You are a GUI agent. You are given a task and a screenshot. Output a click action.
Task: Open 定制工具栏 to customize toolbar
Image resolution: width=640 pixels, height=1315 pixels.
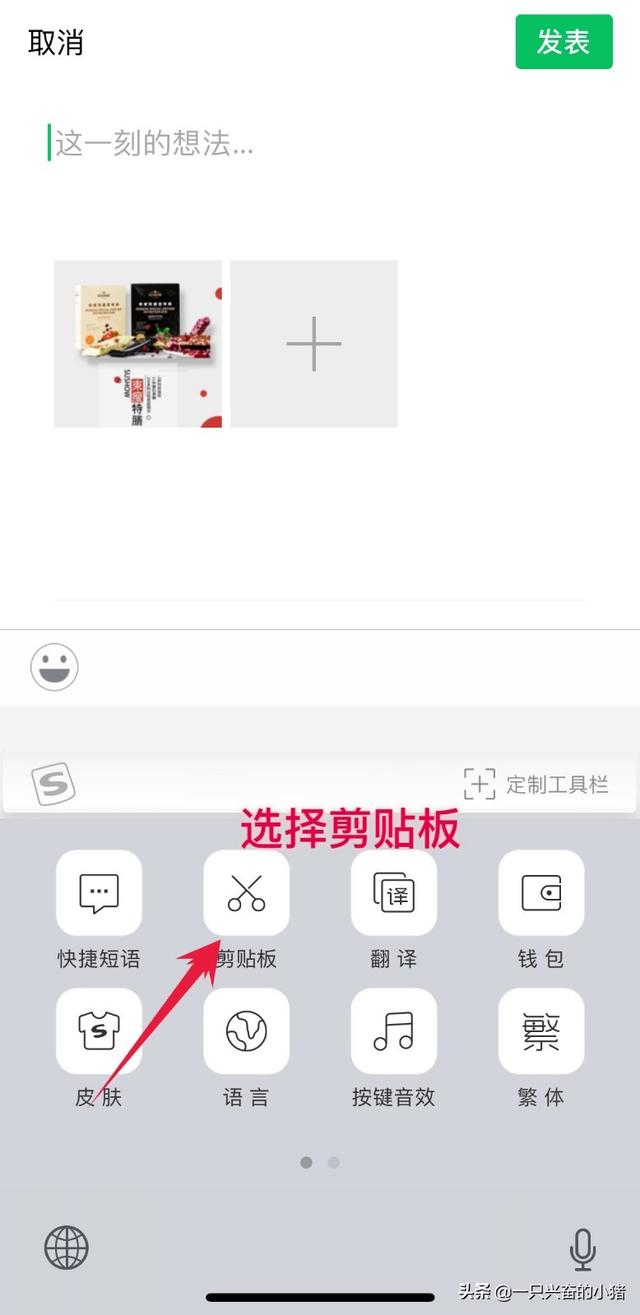point(536,784)
